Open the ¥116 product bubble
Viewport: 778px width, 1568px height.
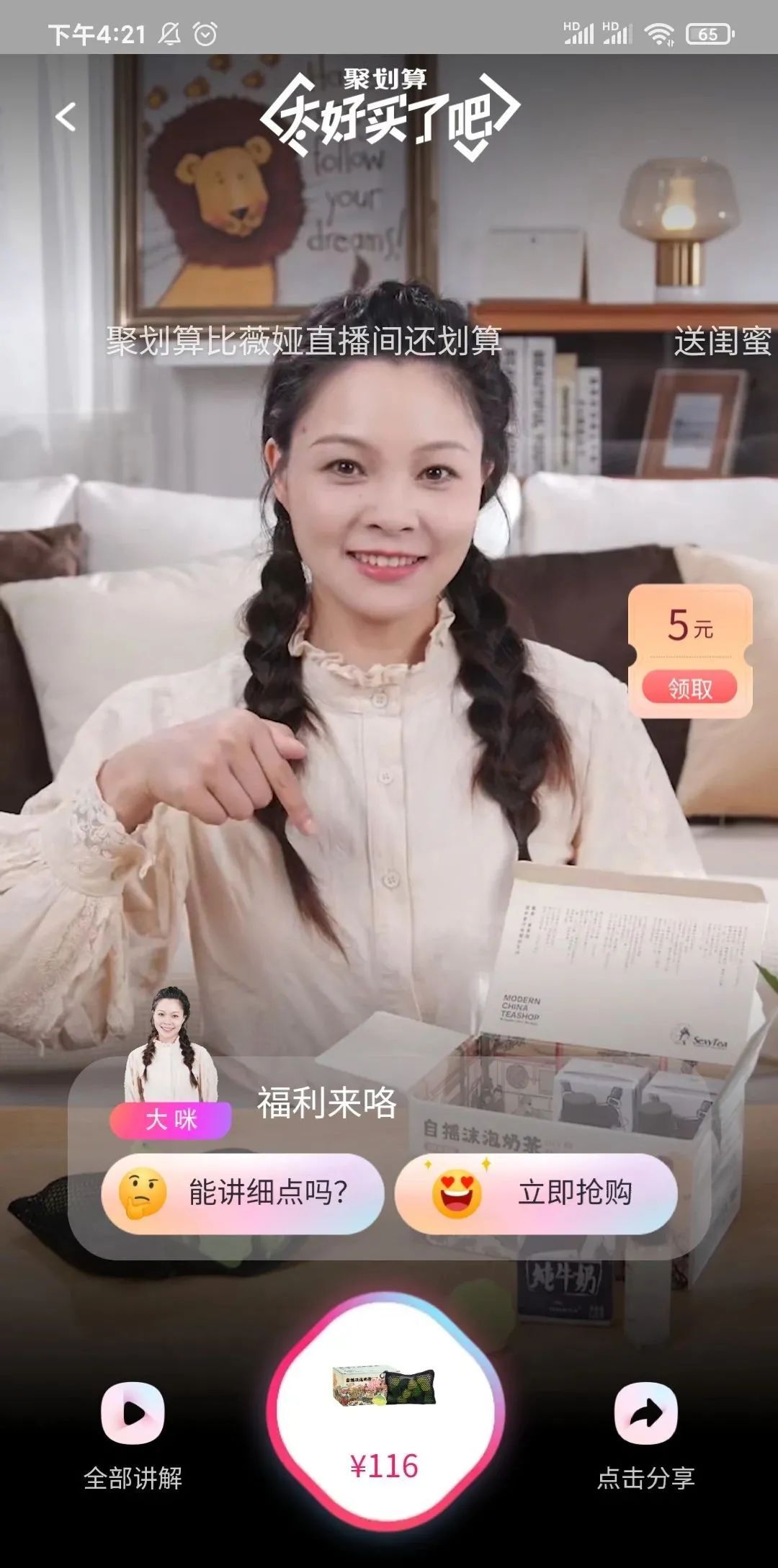click(385, 1414)
